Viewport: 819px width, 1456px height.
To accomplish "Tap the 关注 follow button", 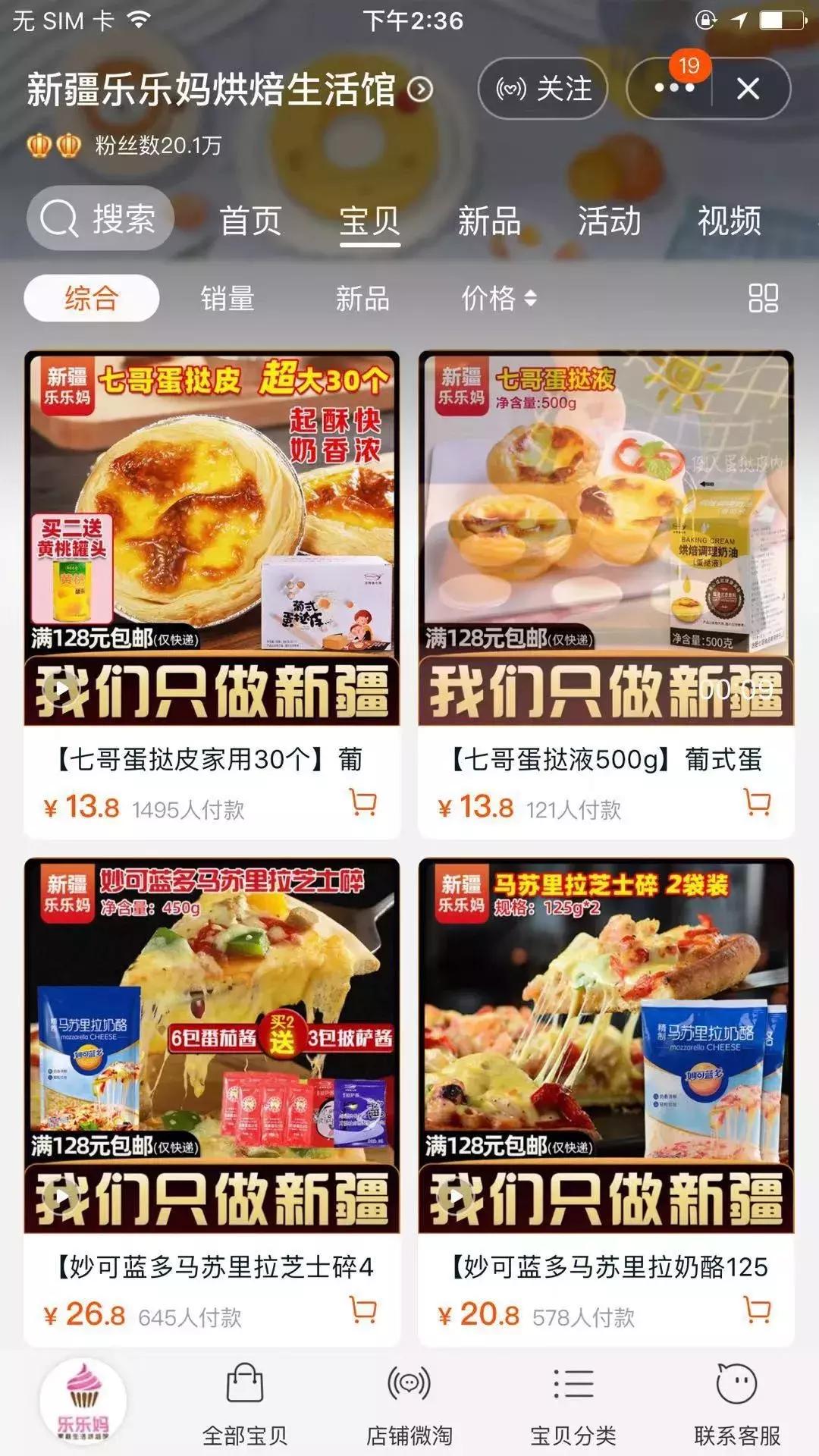I will click(541, 89).
